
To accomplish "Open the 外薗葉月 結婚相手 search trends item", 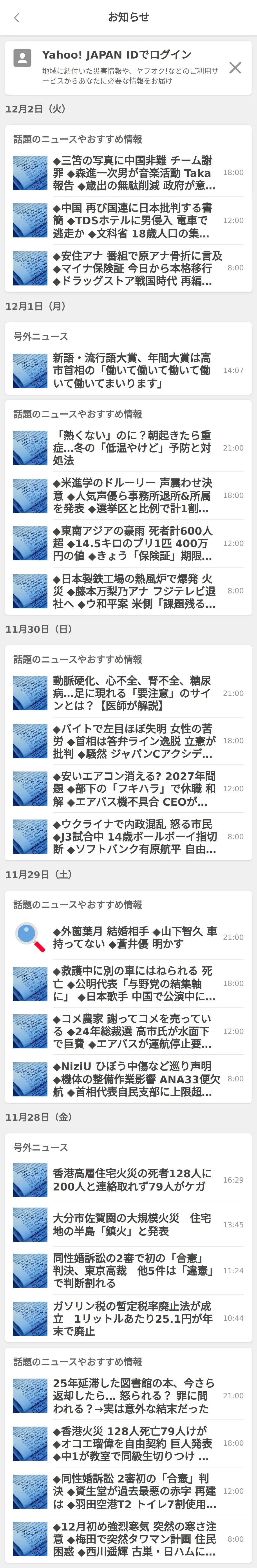I will click(x=134, y=937).
